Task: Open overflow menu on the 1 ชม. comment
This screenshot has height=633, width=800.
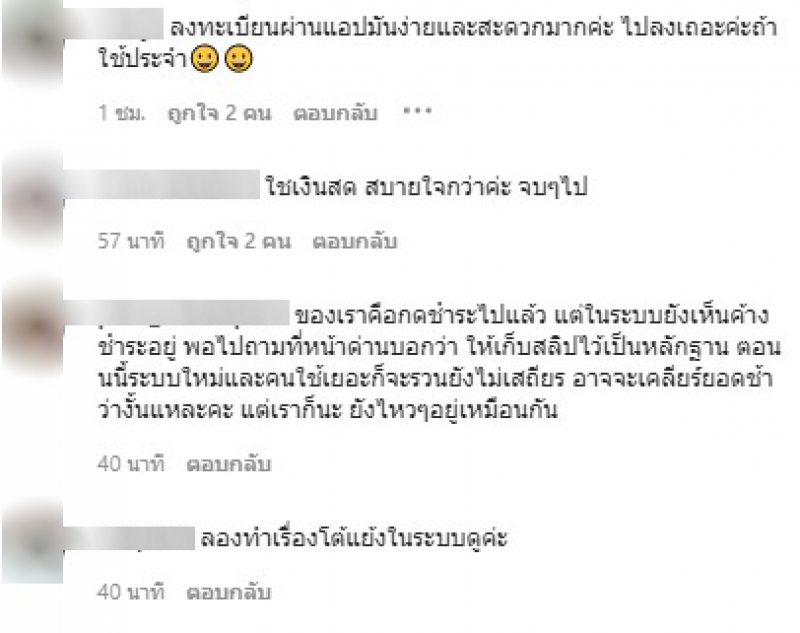Action: point(415,113)
